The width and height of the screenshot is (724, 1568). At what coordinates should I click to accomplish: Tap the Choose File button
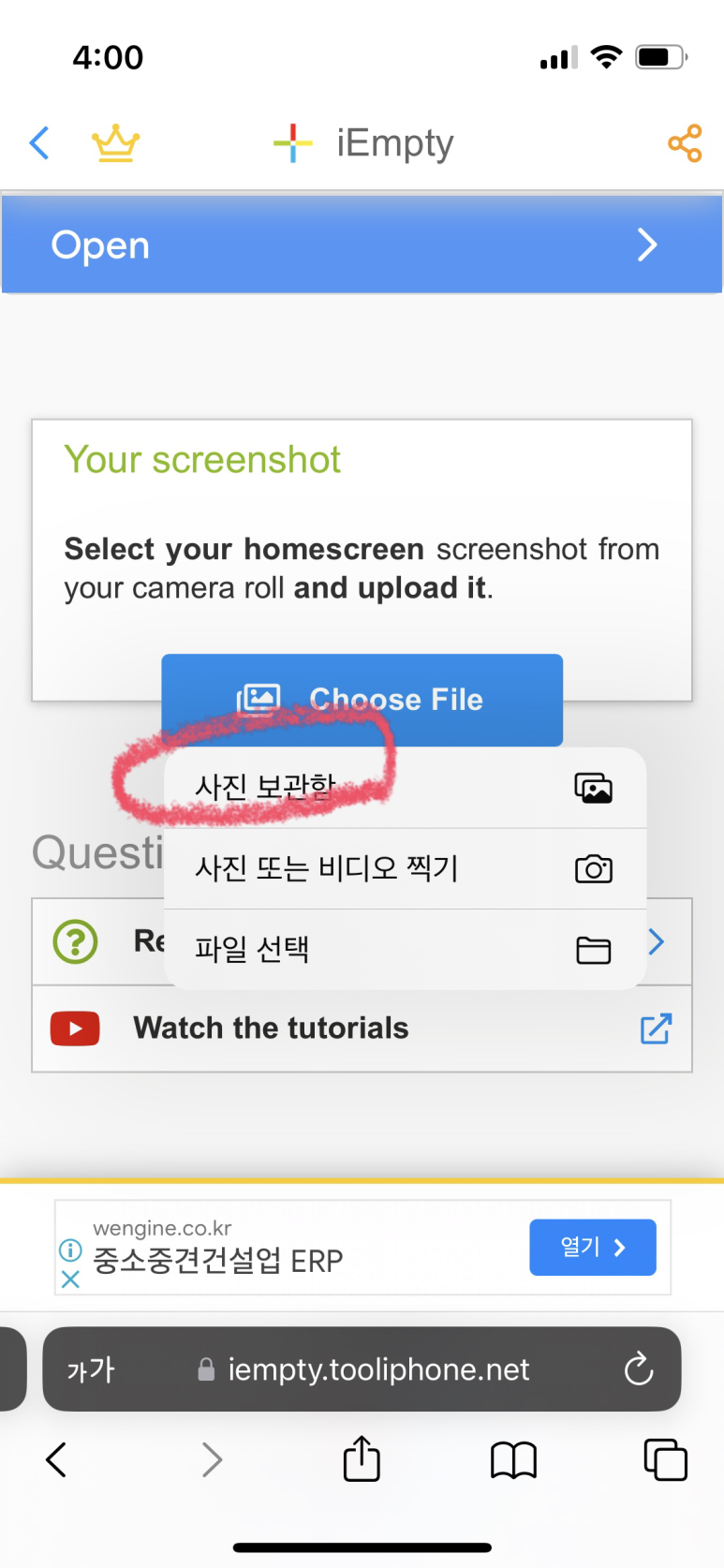click(x=362, y=700)
